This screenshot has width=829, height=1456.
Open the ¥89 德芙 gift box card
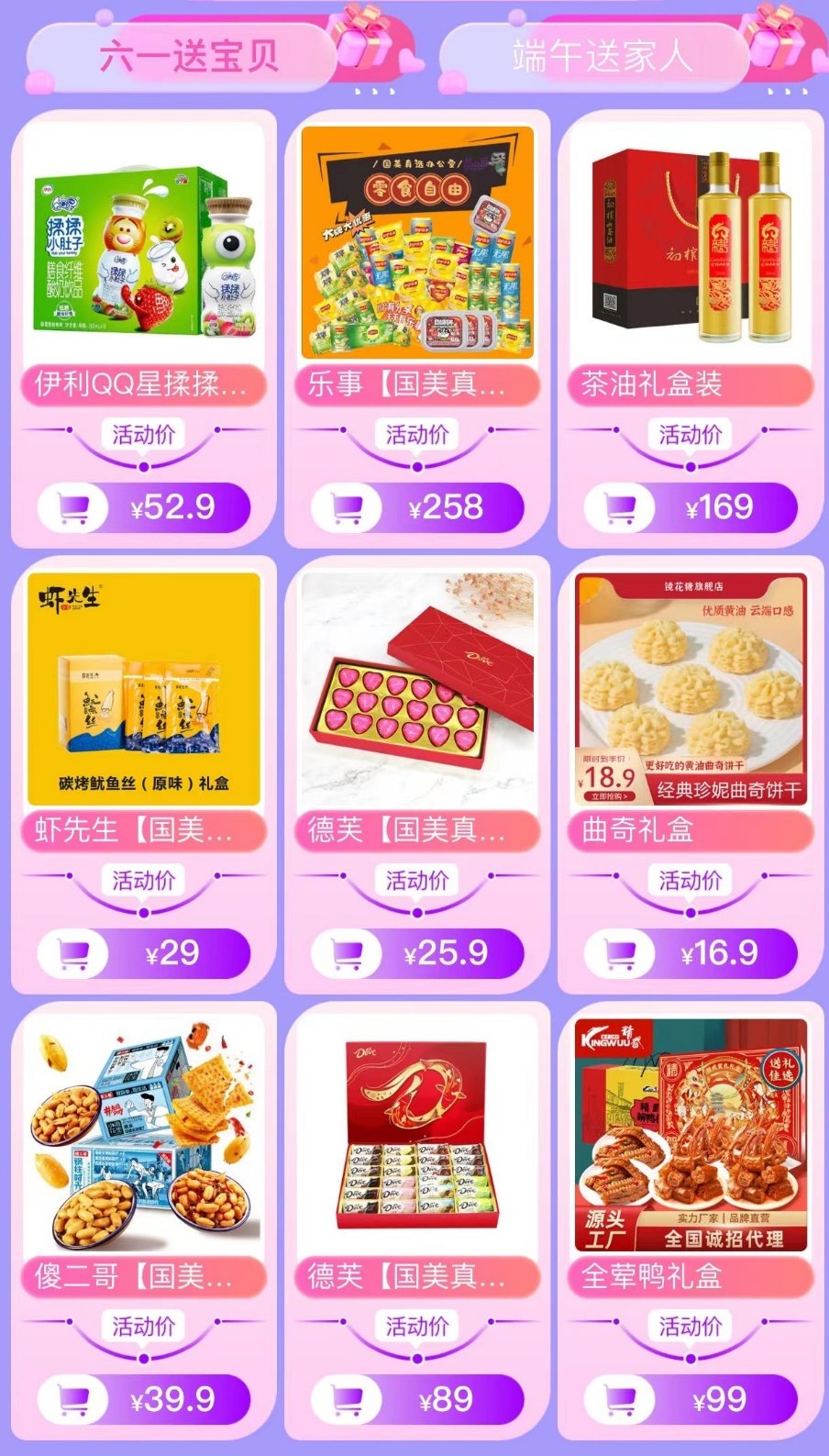[x=417, y=1133]
